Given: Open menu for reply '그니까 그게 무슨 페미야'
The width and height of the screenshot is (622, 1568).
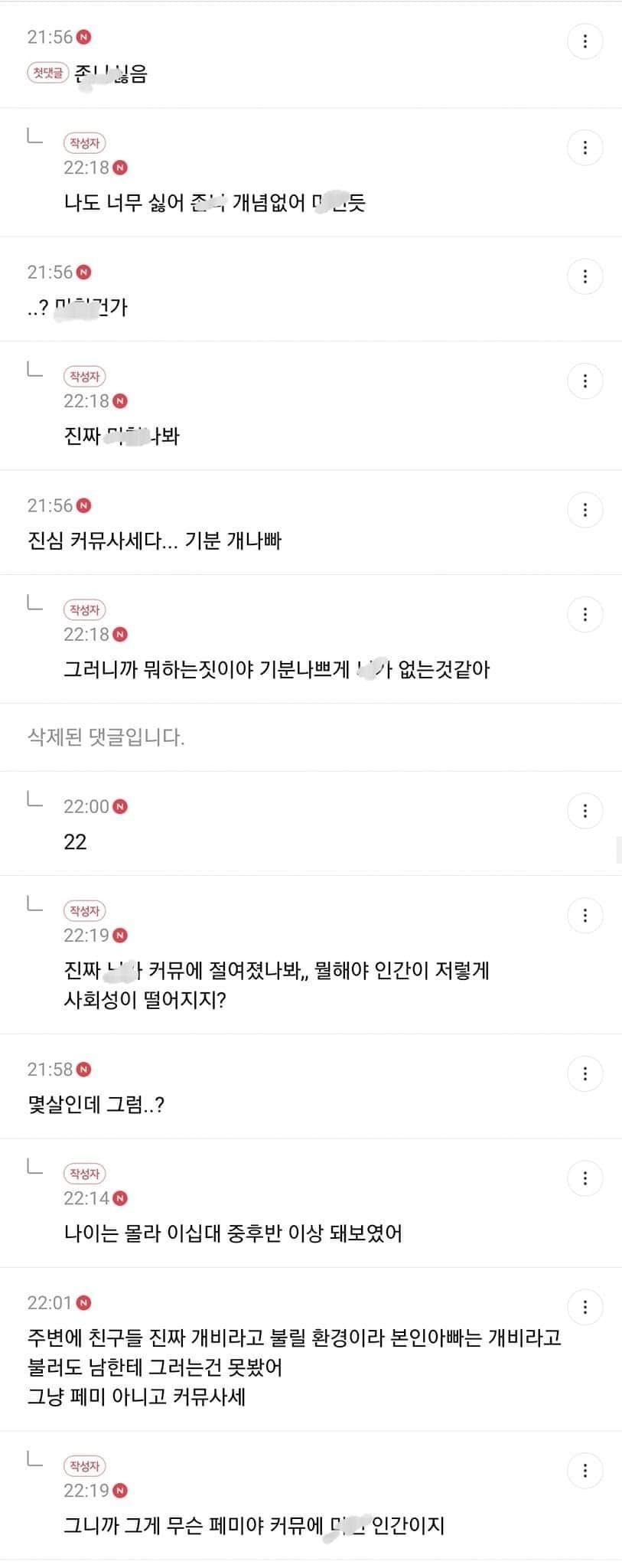Looking at the screenshot, I should pyautogui.click(x=585, y=1470).
